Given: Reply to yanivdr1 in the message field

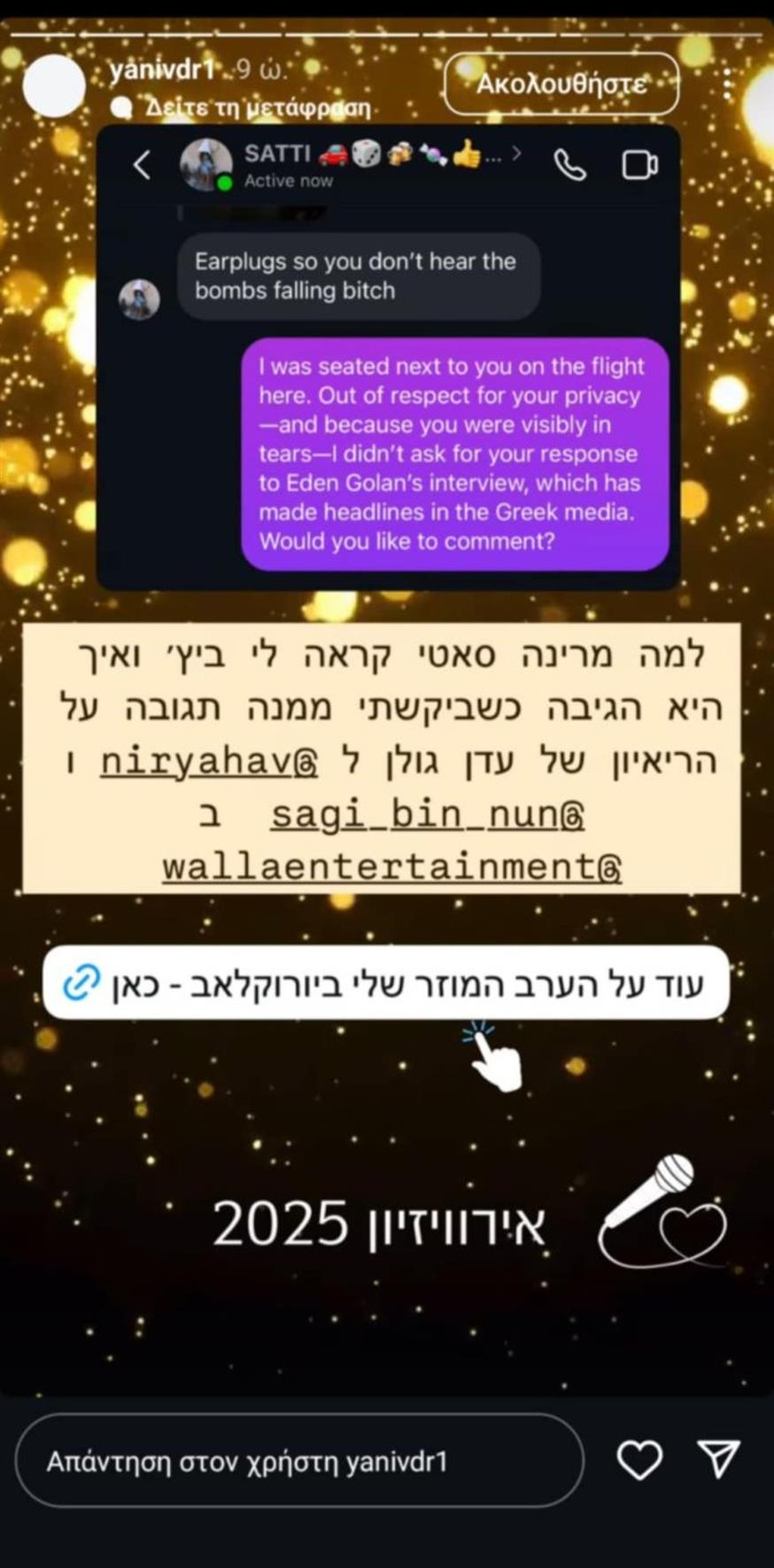Looking at the screenshot, I should pos(299,1461).
